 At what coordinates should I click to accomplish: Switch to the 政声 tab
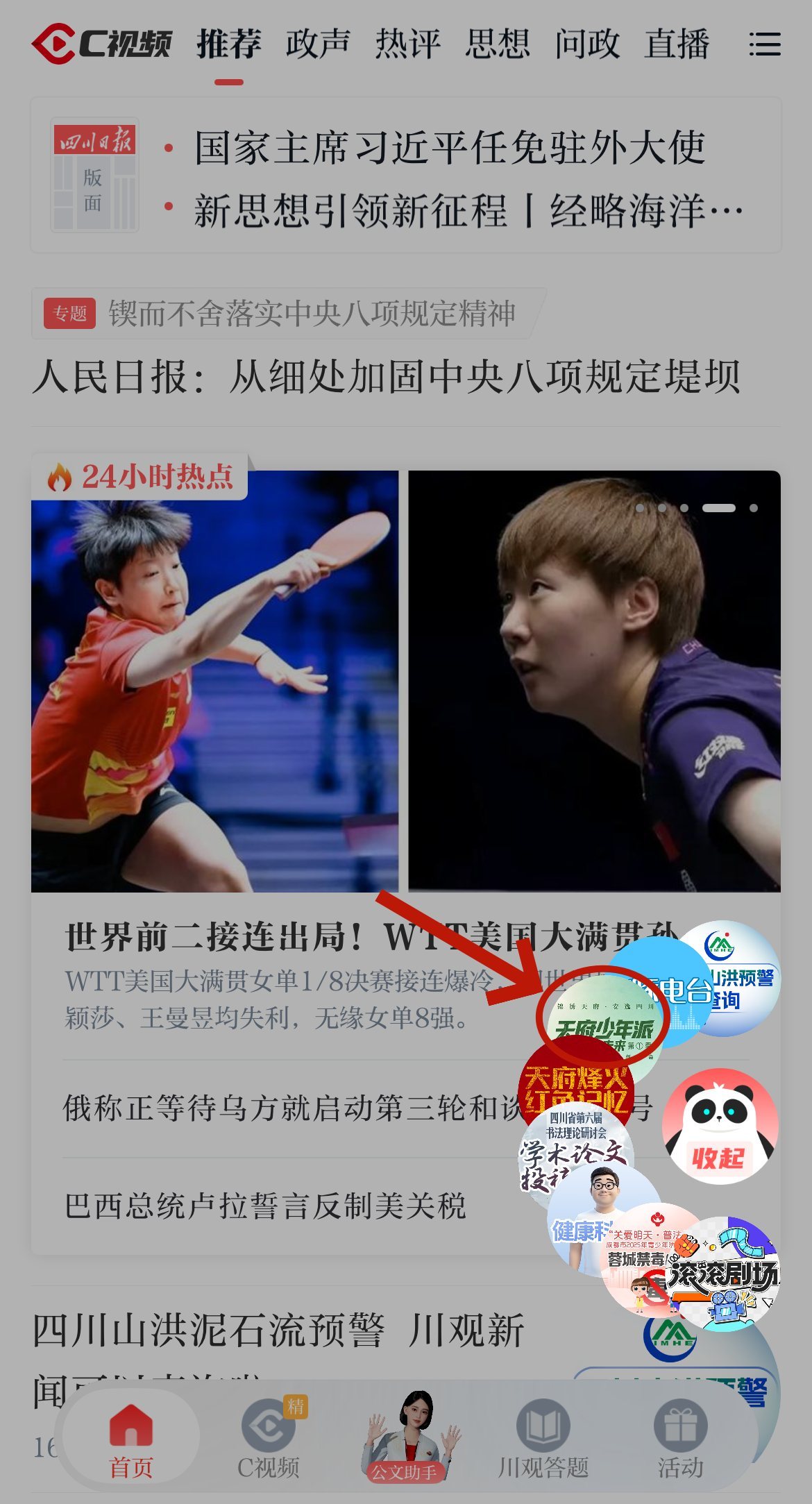(x=318, y=44)
